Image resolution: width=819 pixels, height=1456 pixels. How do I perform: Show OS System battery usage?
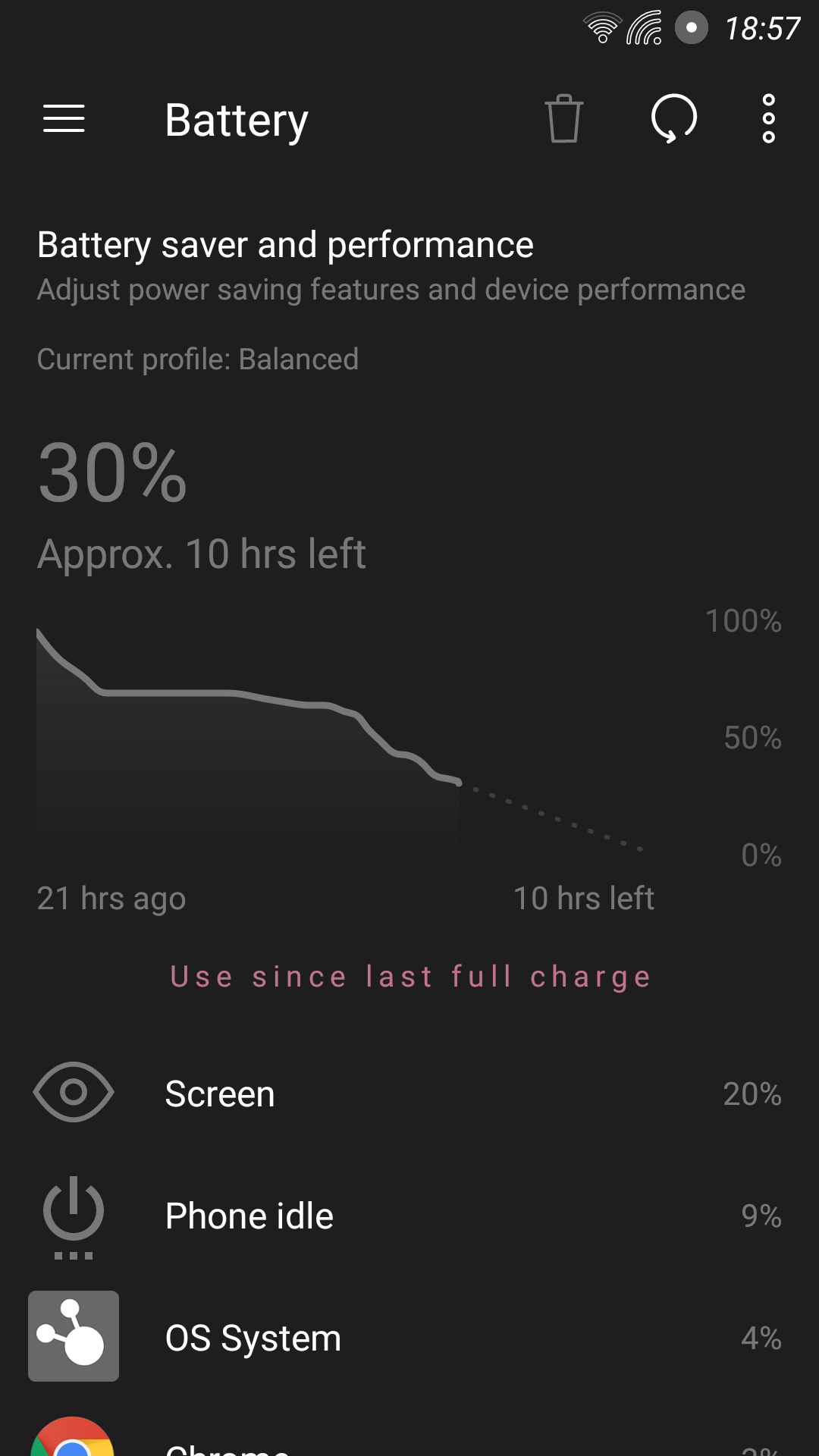coord(409,1338)
